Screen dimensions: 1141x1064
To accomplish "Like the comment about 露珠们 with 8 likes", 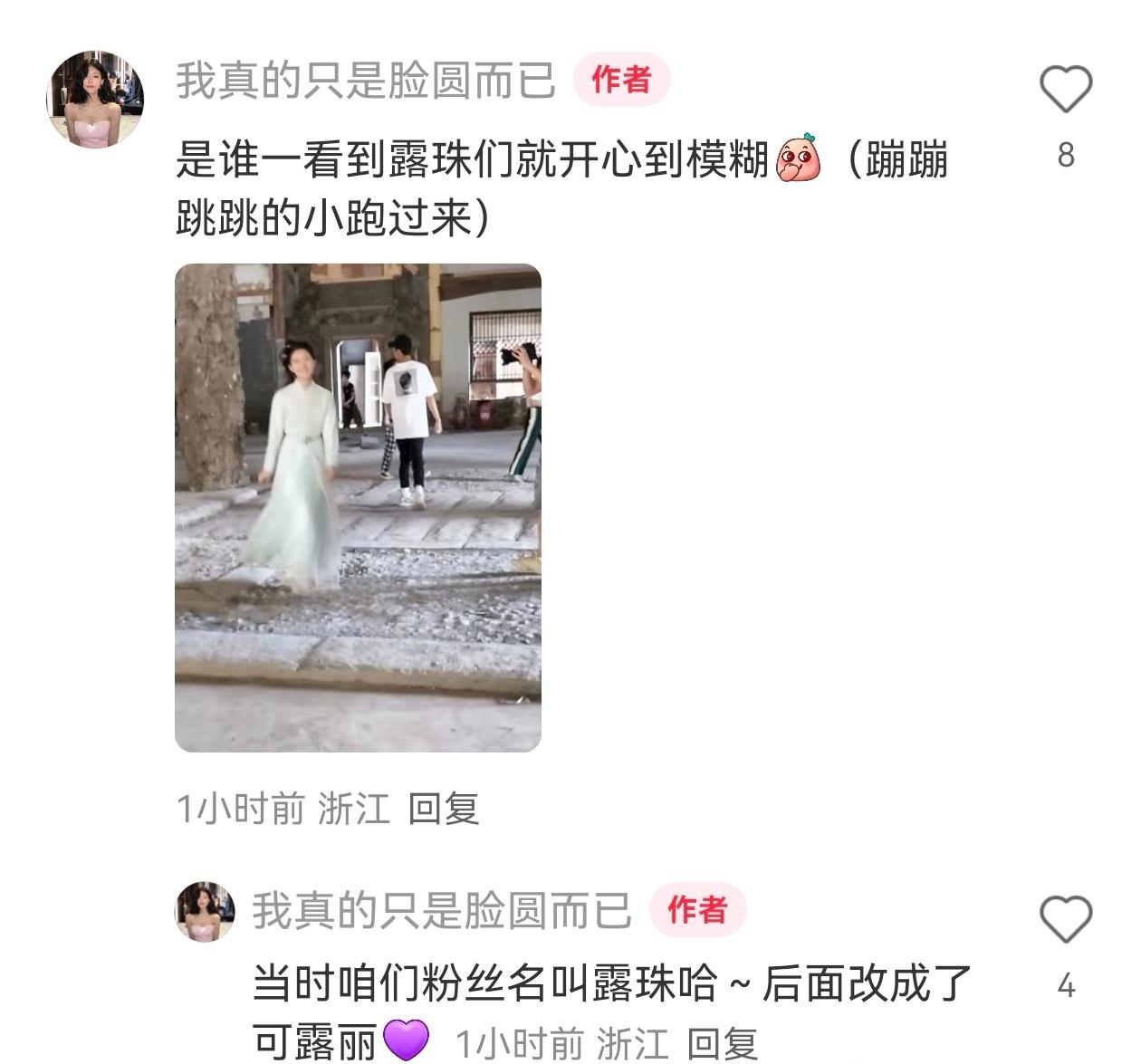I will click(x=1065, y=89).
